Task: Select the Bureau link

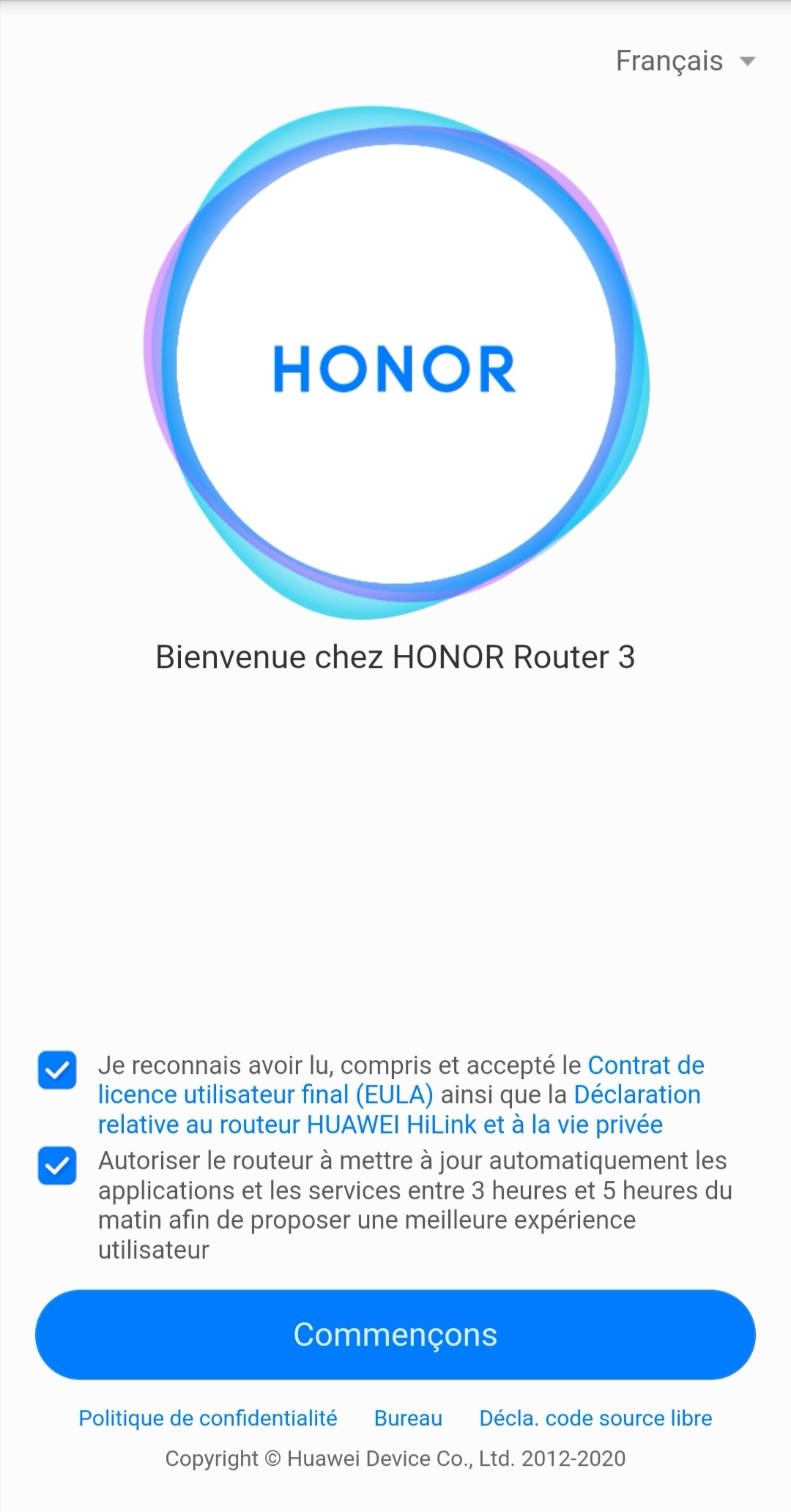Action: [408, 1418]
